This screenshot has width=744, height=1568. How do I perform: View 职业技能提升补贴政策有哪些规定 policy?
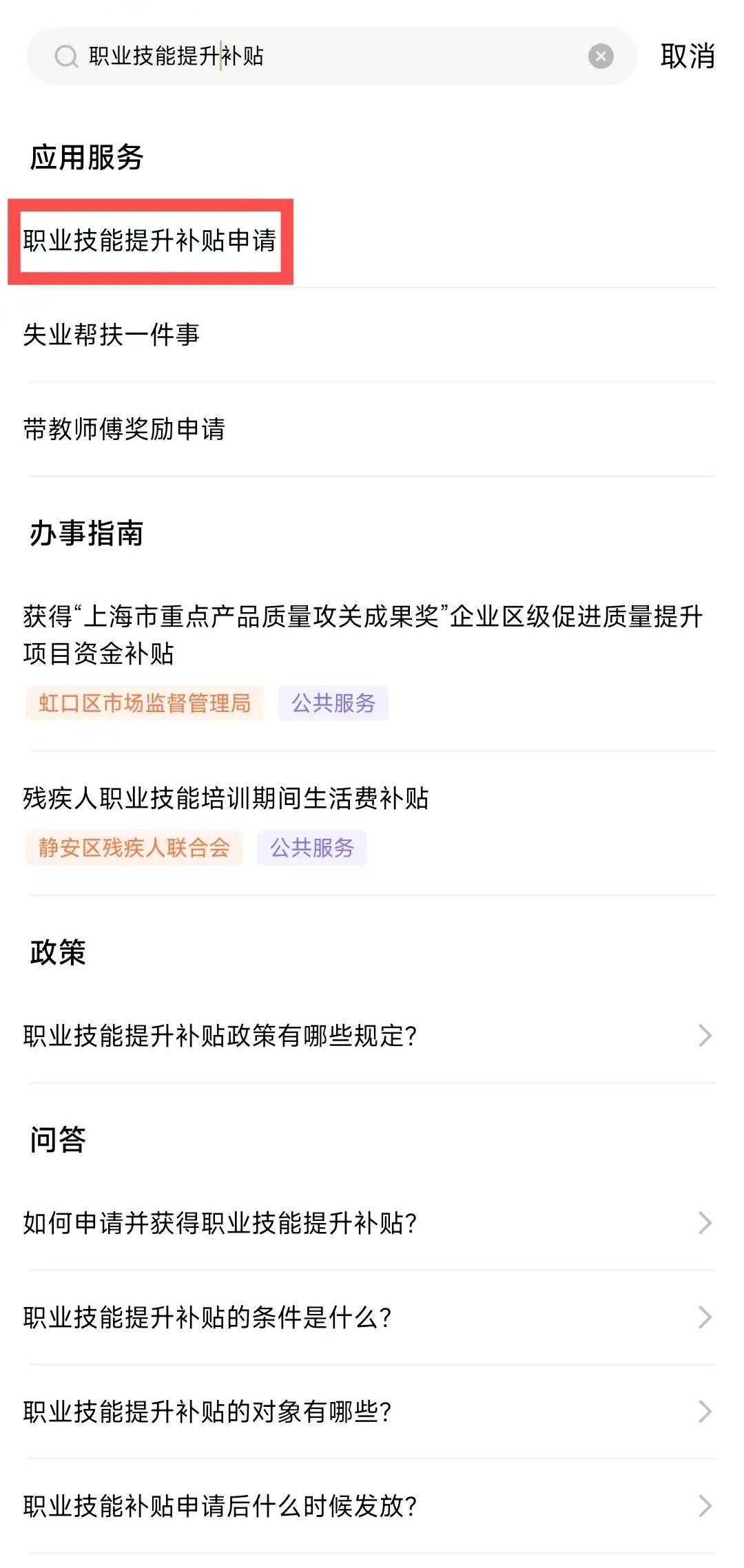tap(220, 1035)
